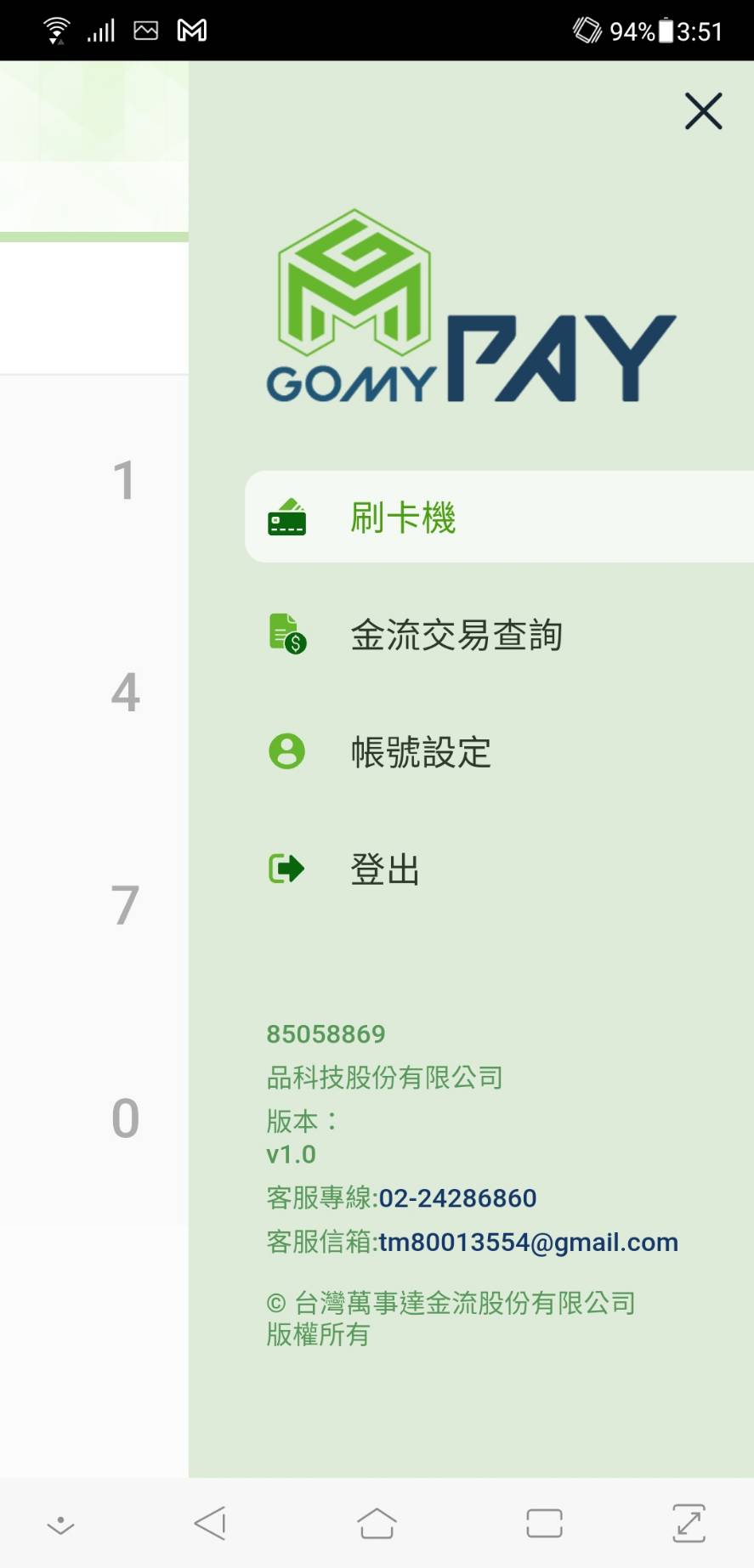Open 金流交易查詢 transaction lookup
This screenshot has height=1568, width=754.
(456, 635)
